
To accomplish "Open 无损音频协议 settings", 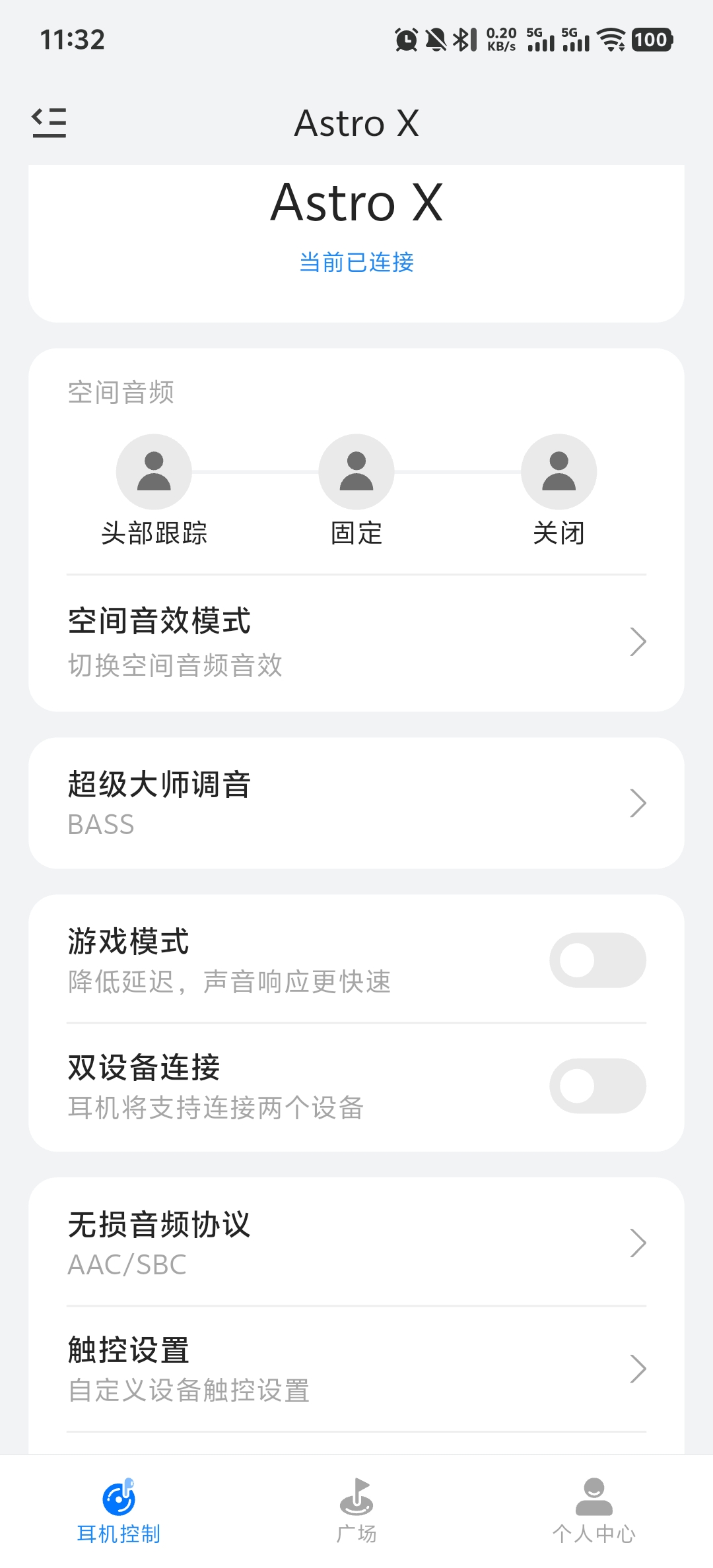I will (356, 1243).
